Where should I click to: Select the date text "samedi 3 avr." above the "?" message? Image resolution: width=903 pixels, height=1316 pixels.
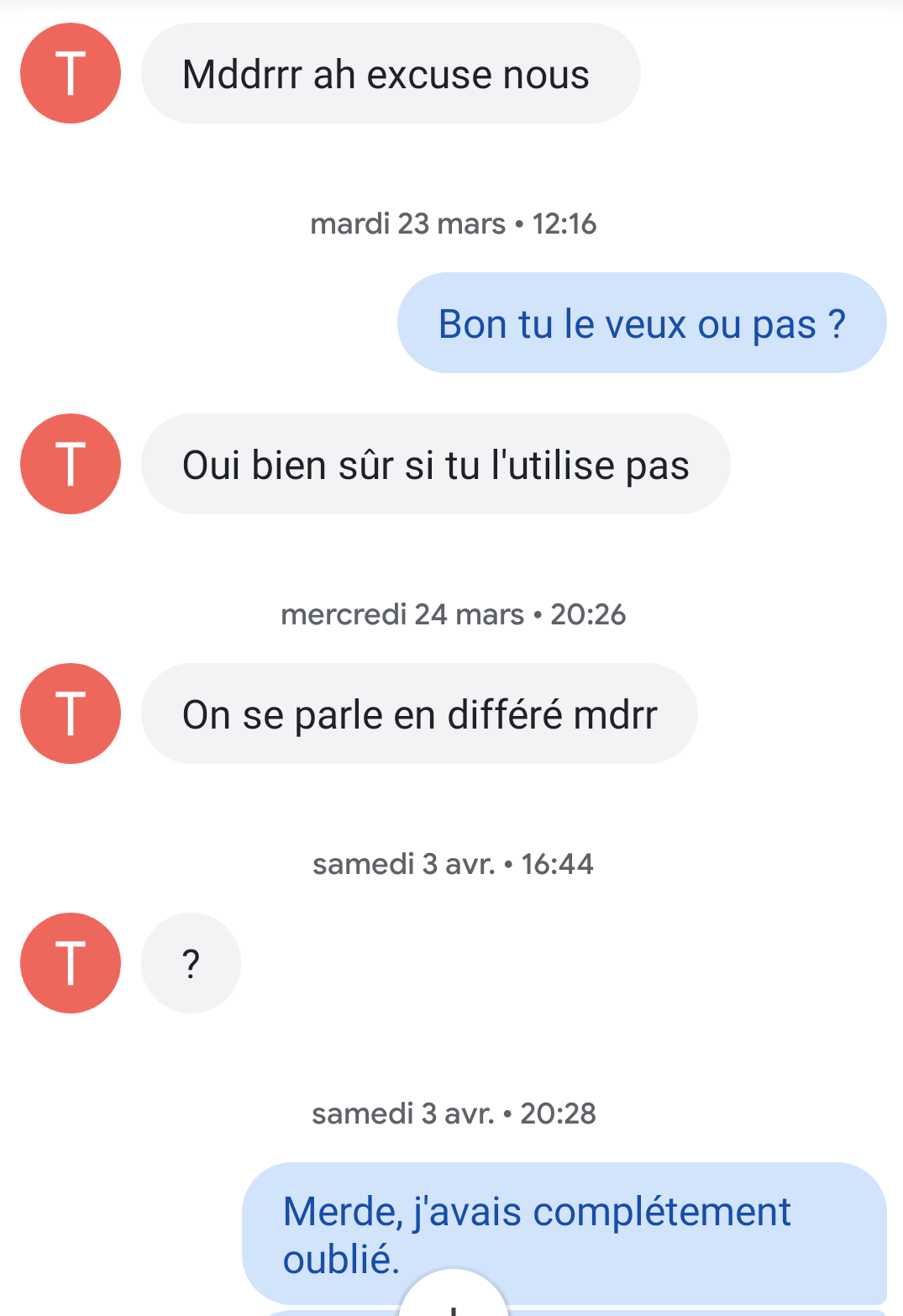pyautogui.click(x=402, y=864)
